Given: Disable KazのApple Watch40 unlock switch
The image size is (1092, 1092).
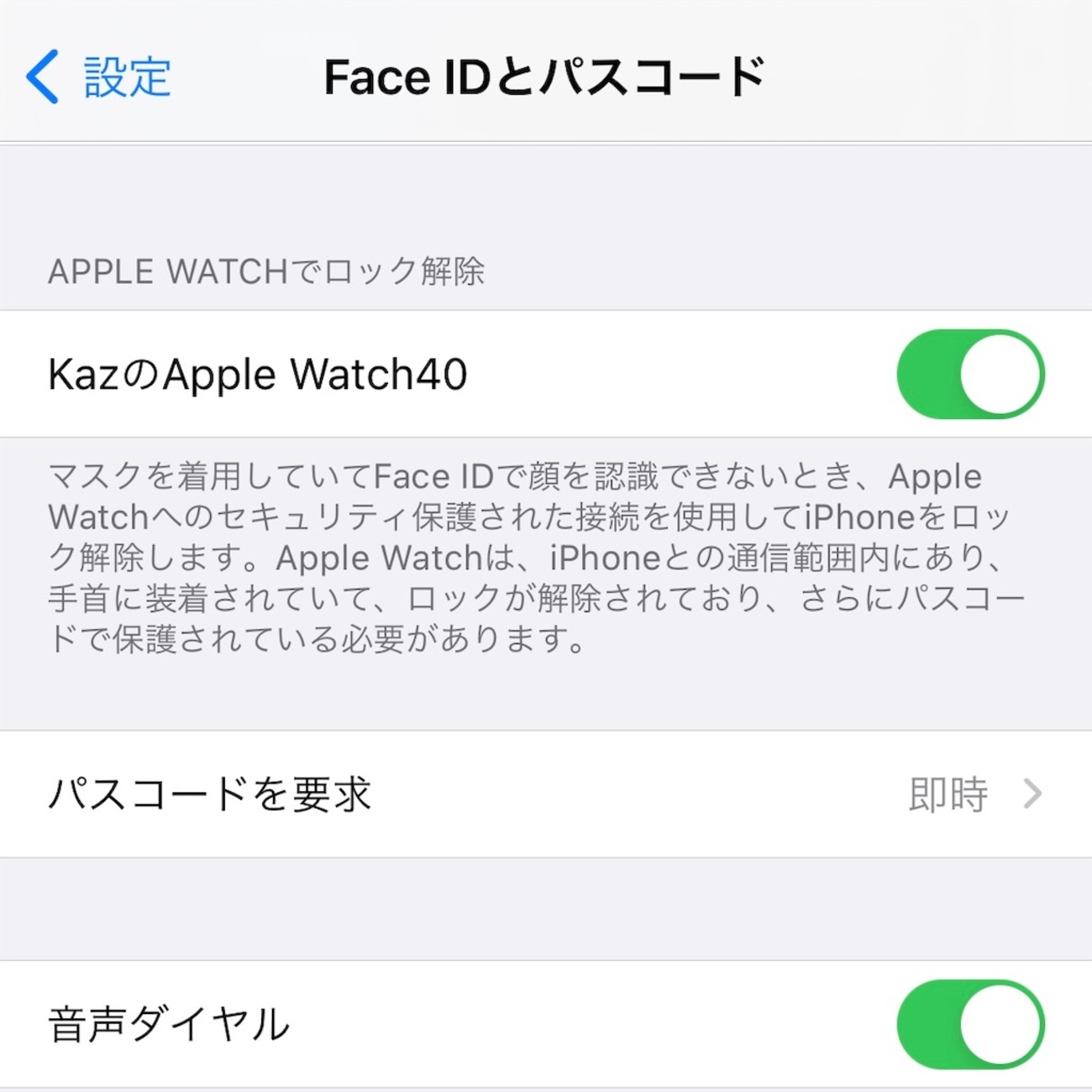Looking at the screenshot, I should [x=969, y=375].
